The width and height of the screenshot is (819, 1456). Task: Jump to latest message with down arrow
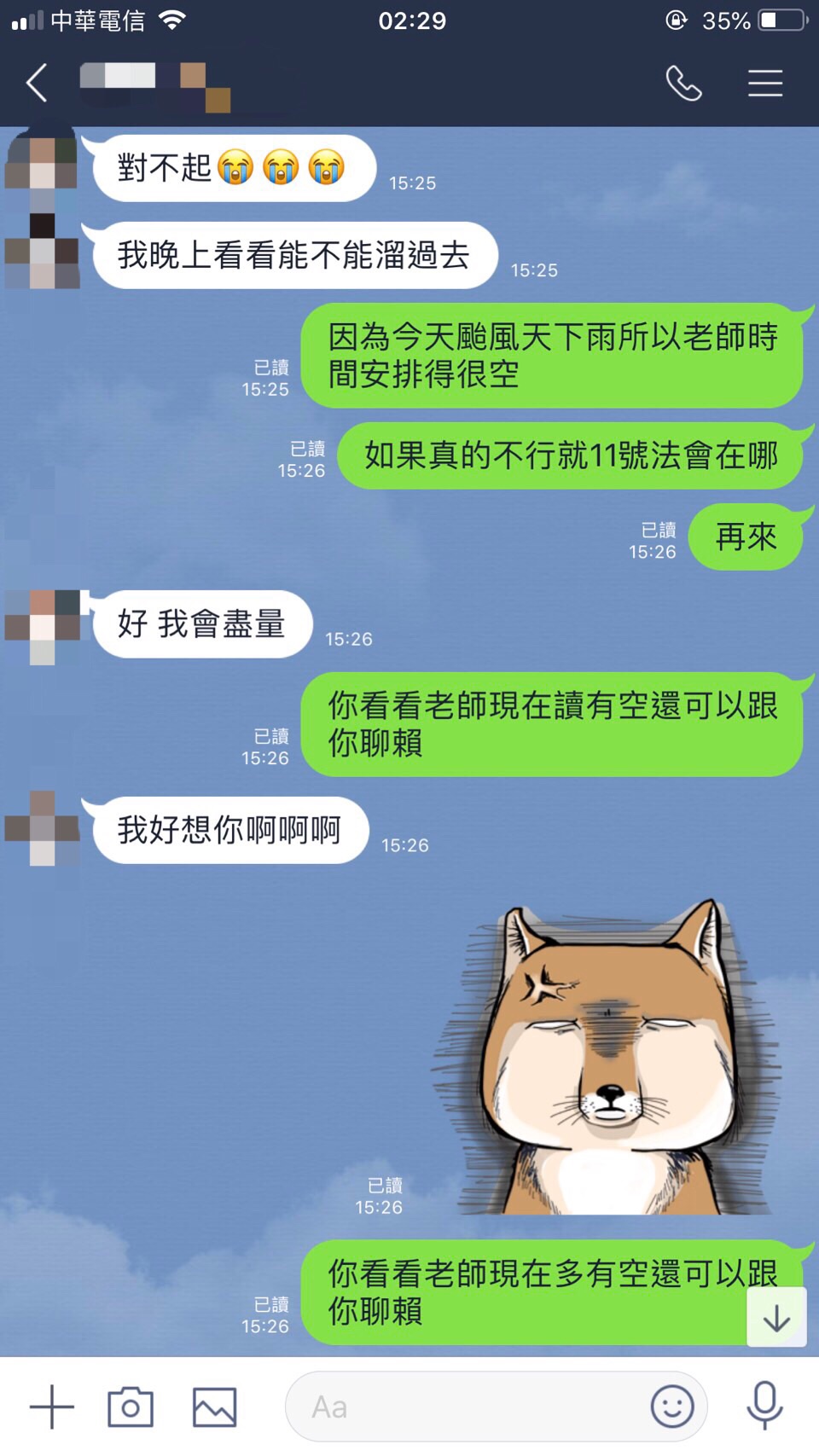click(x=776, y=1318)
